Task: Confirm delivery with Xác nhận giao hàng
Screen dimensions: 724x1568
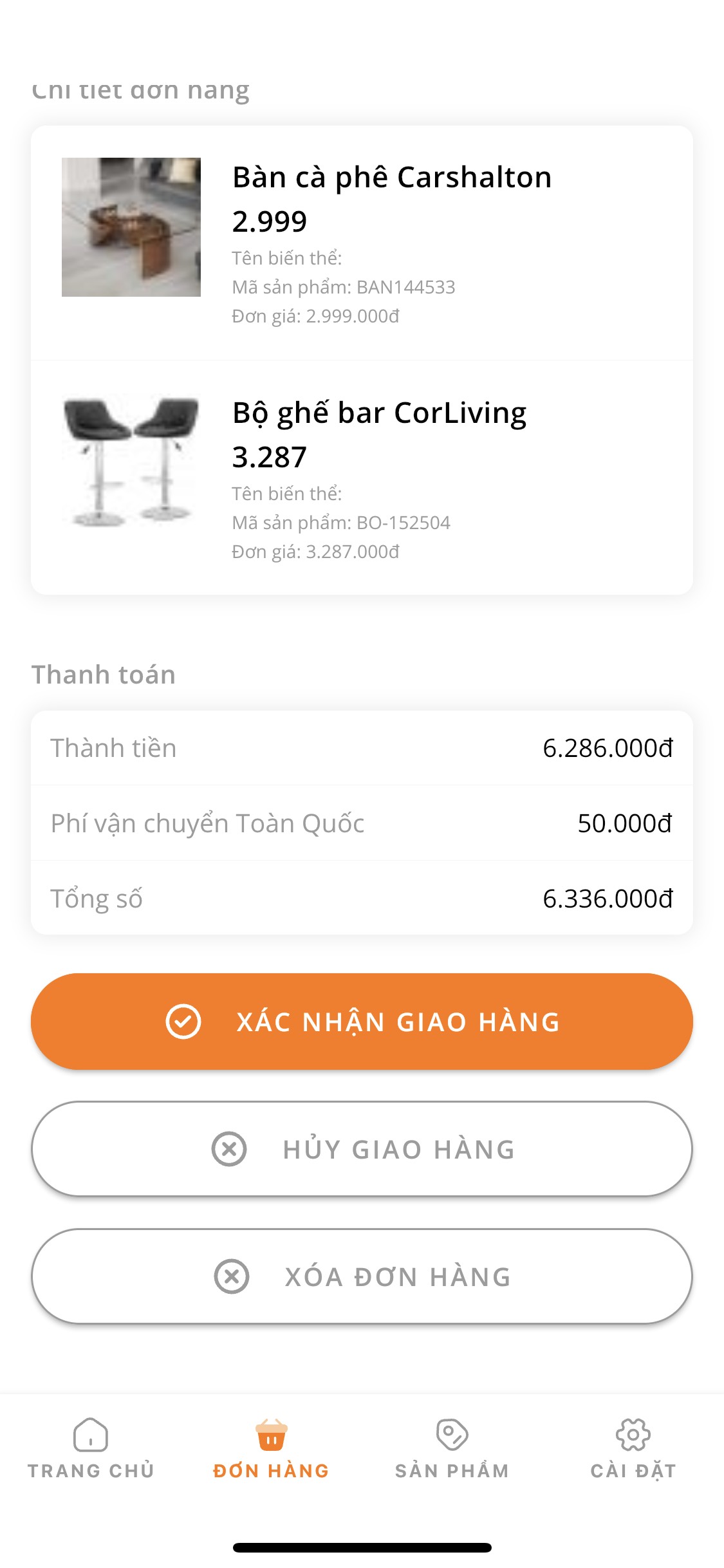Action: coord(362,1022)
